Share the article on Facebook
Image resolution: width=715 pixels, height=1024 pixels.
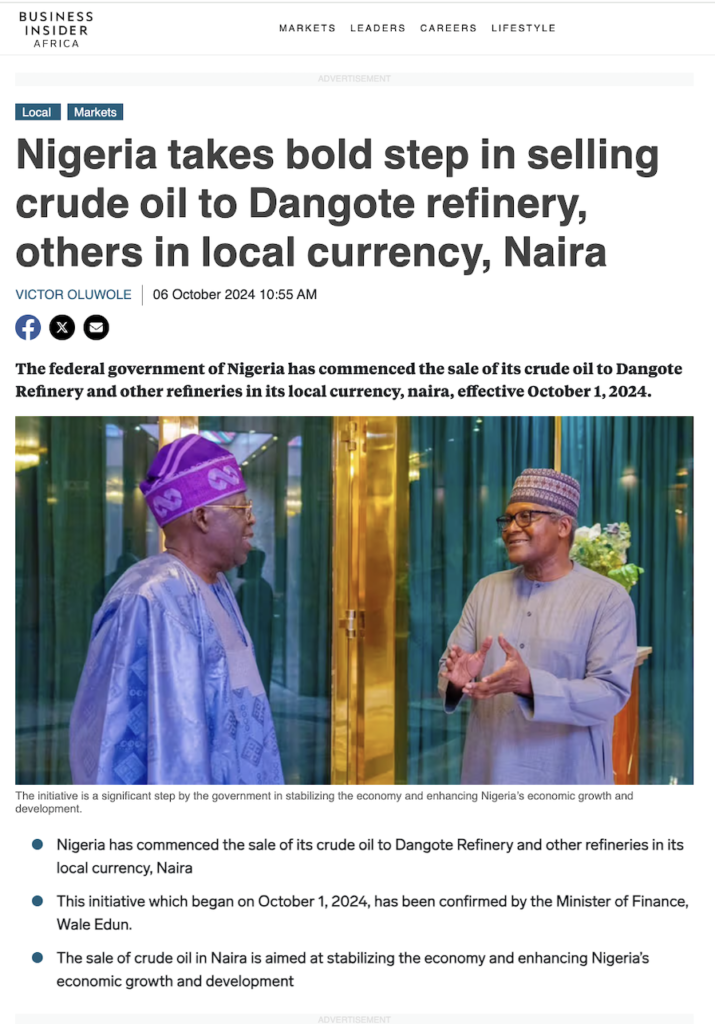[28, 327]
